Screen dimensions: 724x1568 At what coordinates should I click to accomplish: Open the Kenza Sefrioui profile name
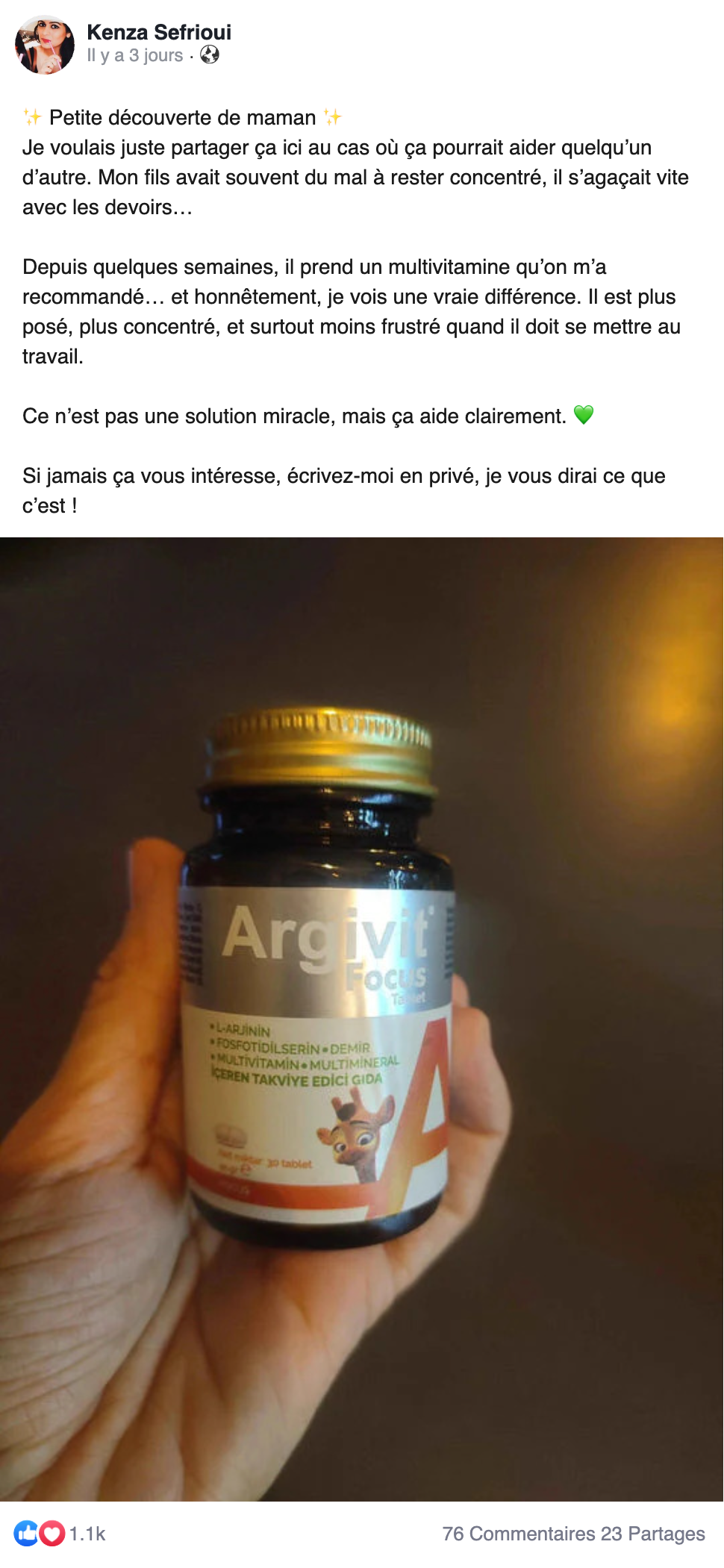pyautogui.click(x=159, y=32)
